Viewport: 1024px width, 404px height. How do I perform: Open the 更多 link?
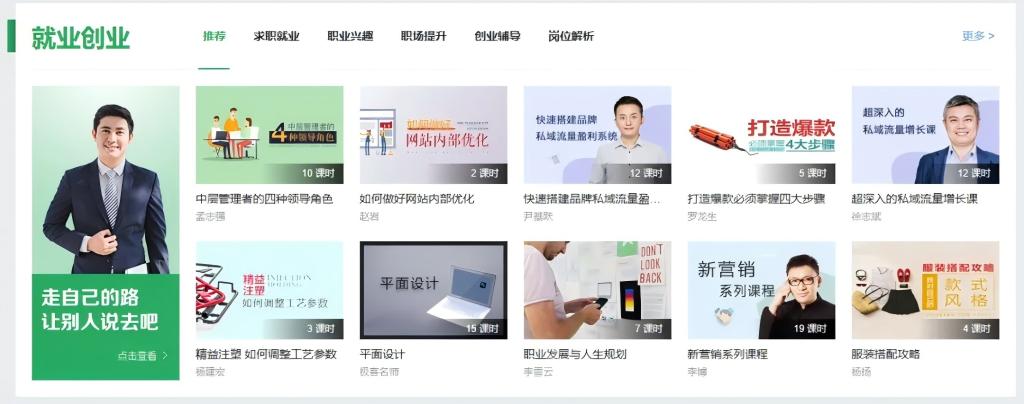977,36
